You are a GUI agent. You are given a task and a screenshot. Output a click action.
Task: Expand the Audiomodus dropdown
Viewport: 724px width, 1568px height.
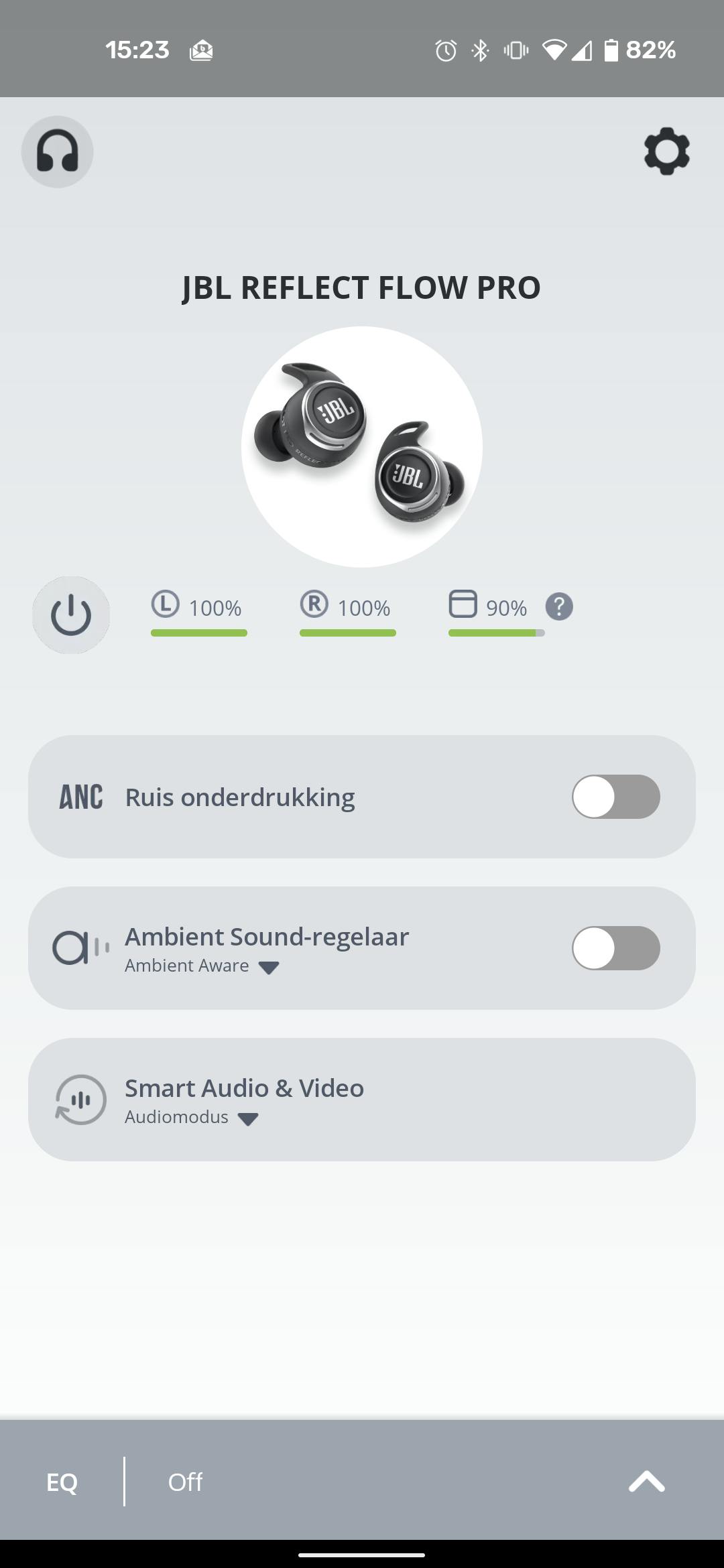(248, 1118)
